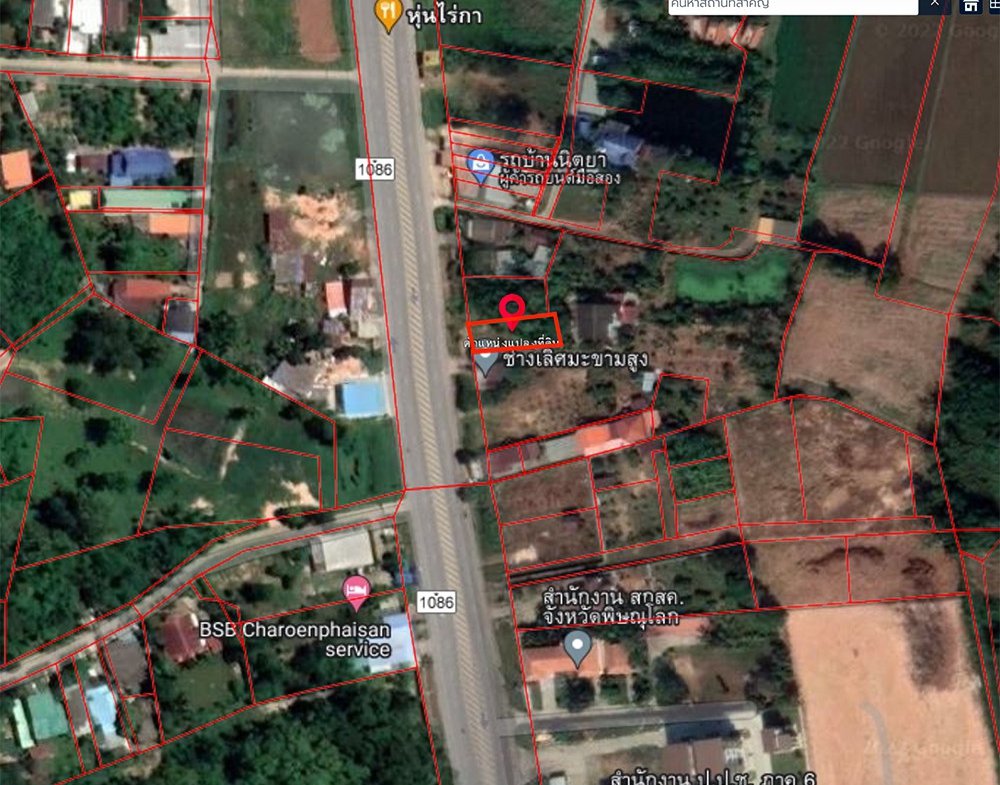This screenshot has height=785, width=1000.
Task: Tap the important-place search box
Action: (790, 6)
